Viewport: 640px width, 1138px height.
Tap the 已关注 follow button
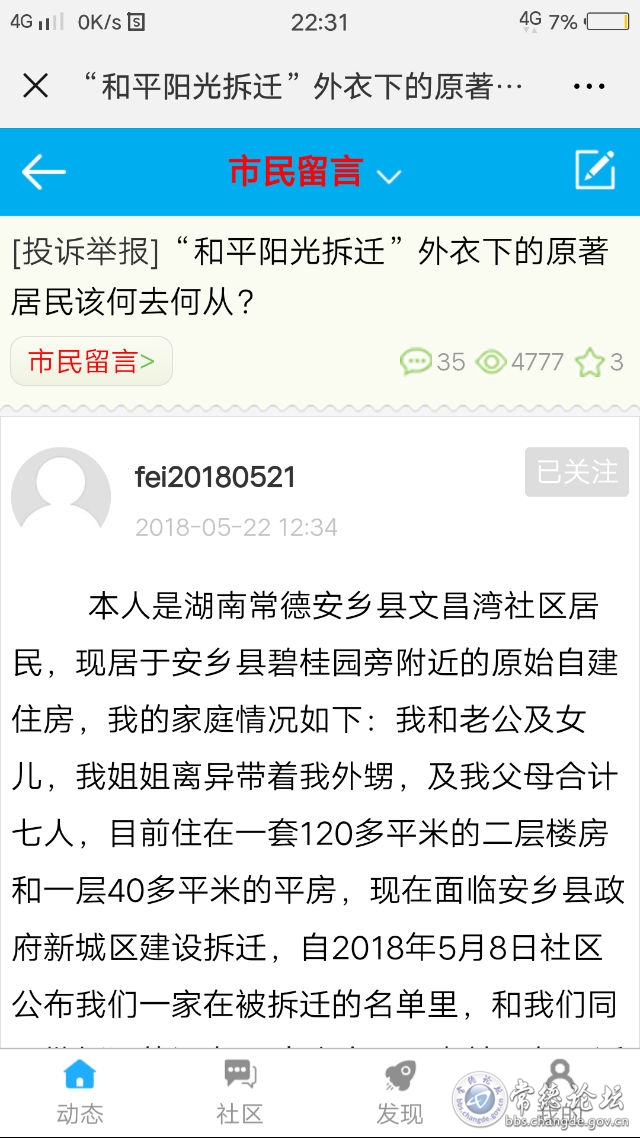[577, 472]
